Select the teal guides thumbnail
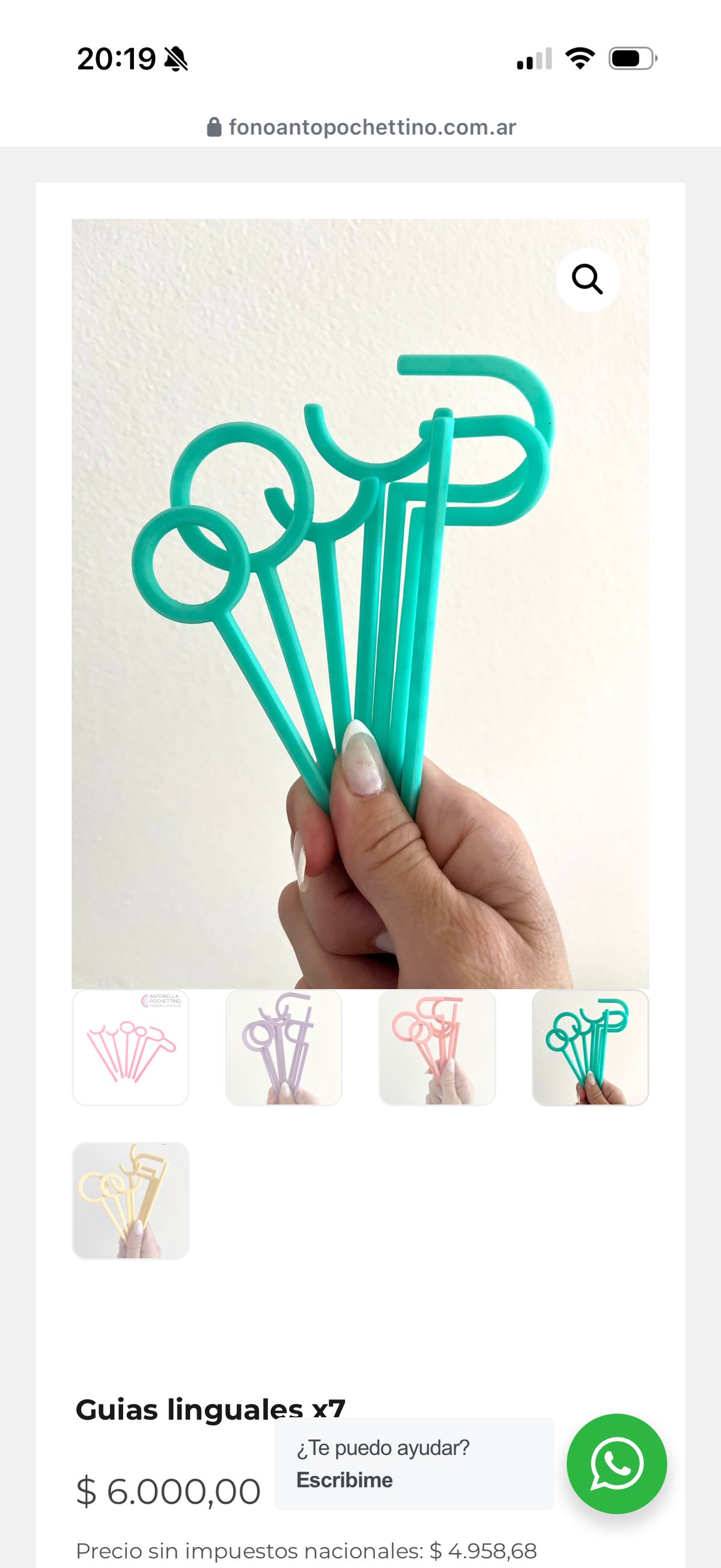The image size is (721, 1568). coord(590,1048)
